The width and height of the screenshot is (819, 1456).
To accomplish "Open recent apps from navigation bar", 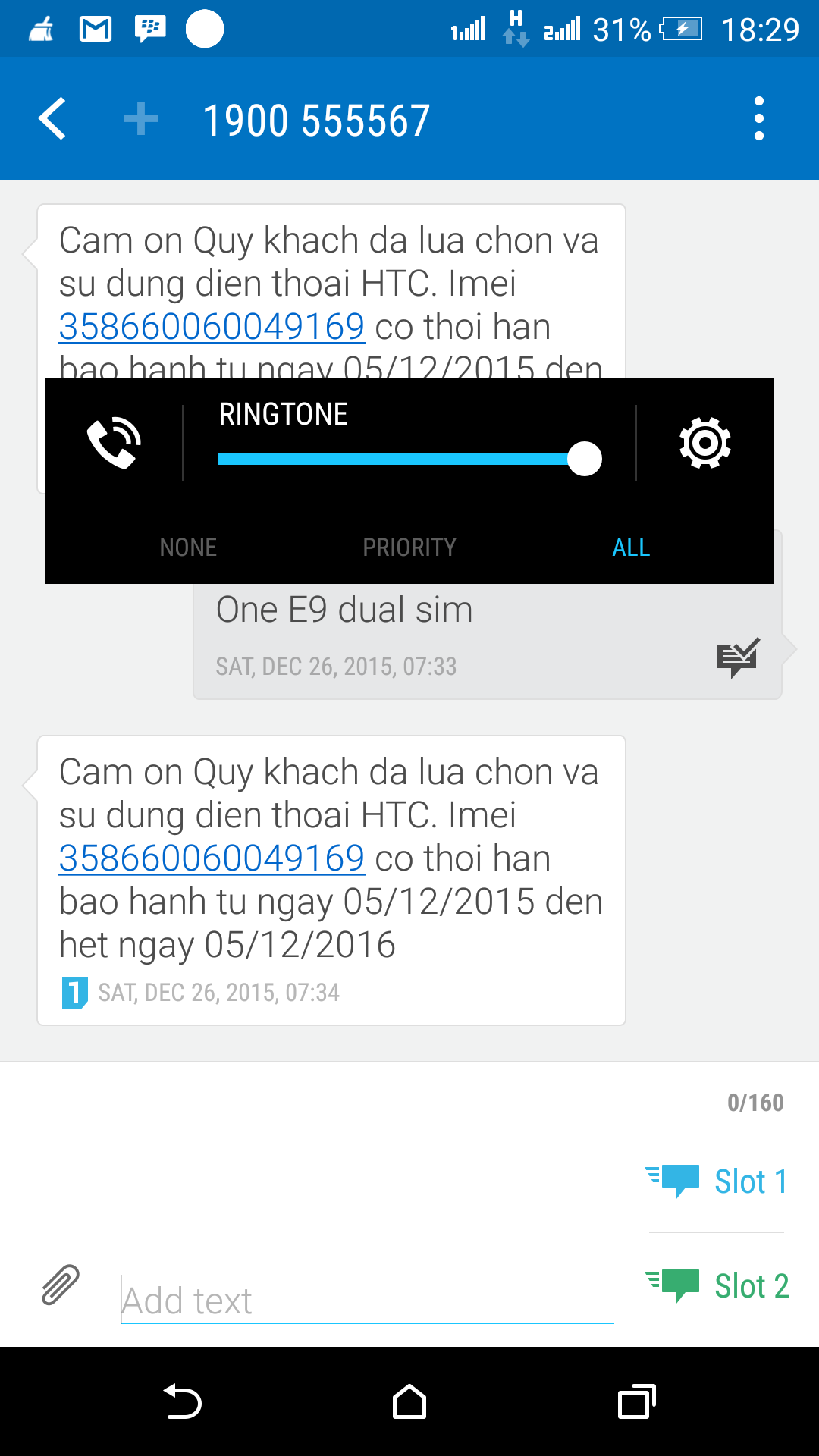I will click(x=636, y=1401).
